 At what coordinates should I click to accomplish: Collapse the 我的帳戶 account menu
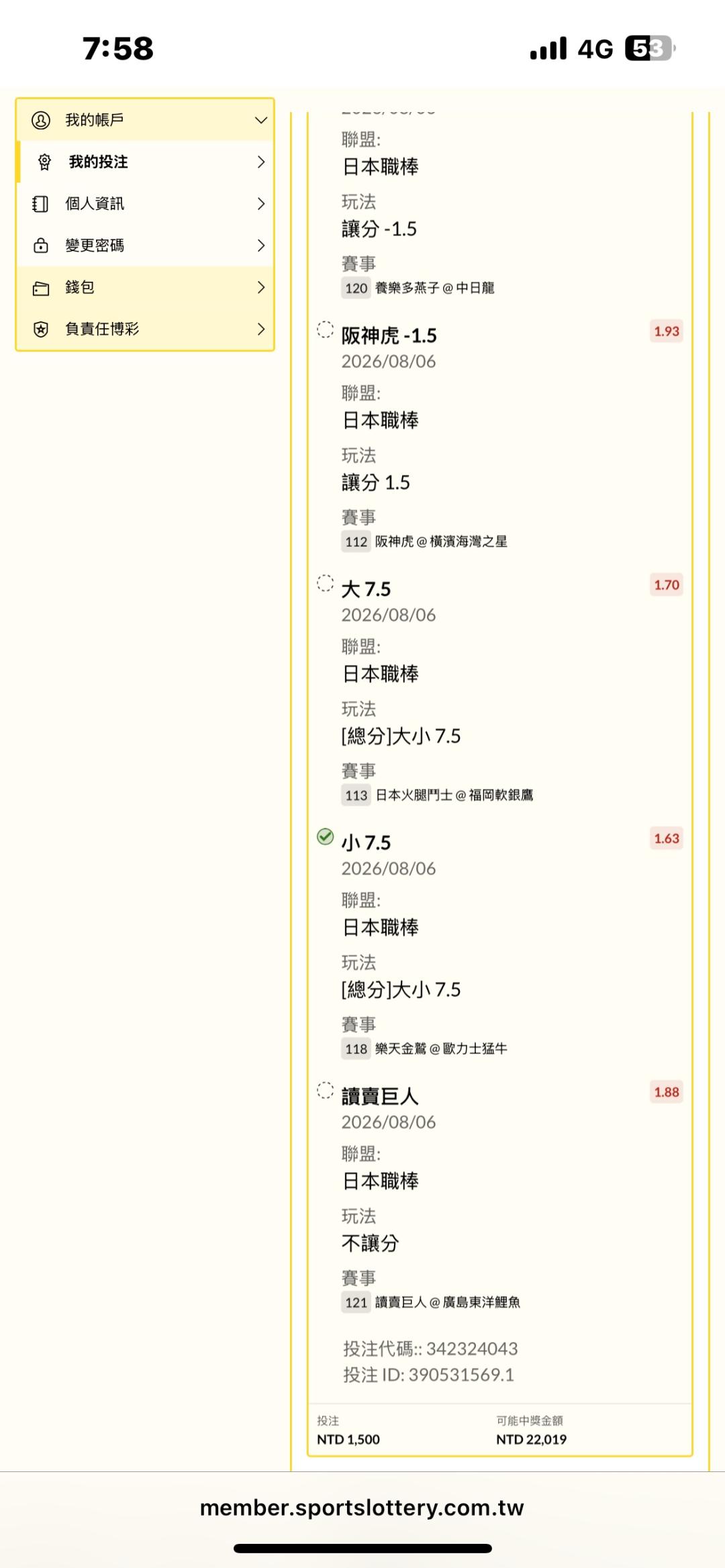[x=145, y=120]
